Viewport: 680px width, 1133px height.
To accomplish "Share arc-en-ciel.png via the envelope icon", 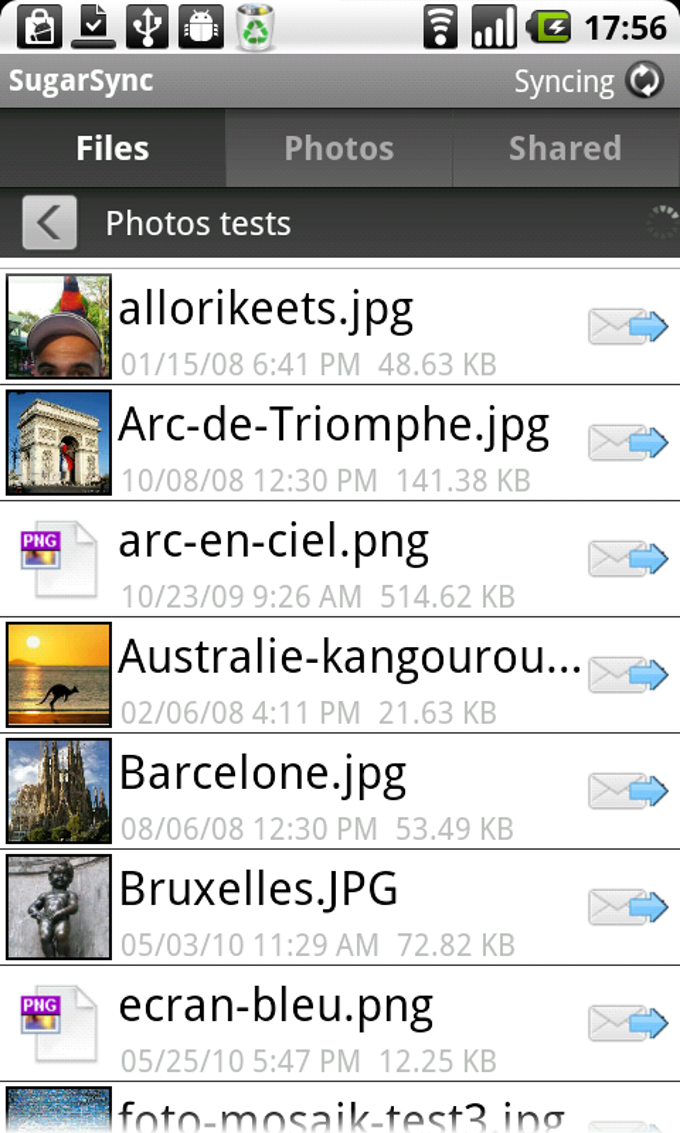I will pyautogui.click(x=627, y=559).
